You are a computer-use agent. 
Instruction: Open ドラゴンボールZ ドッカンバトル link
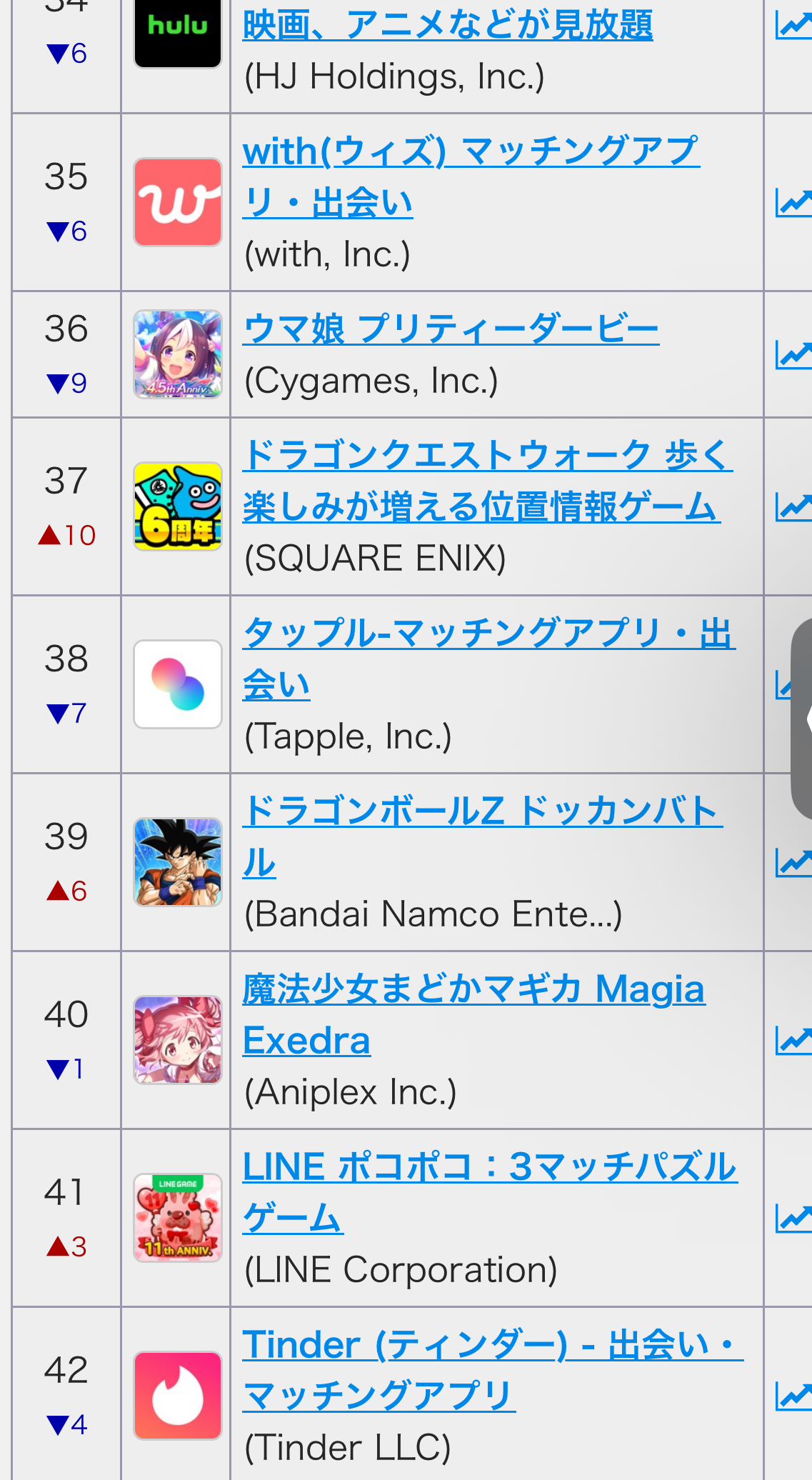(x=482, y=812)
